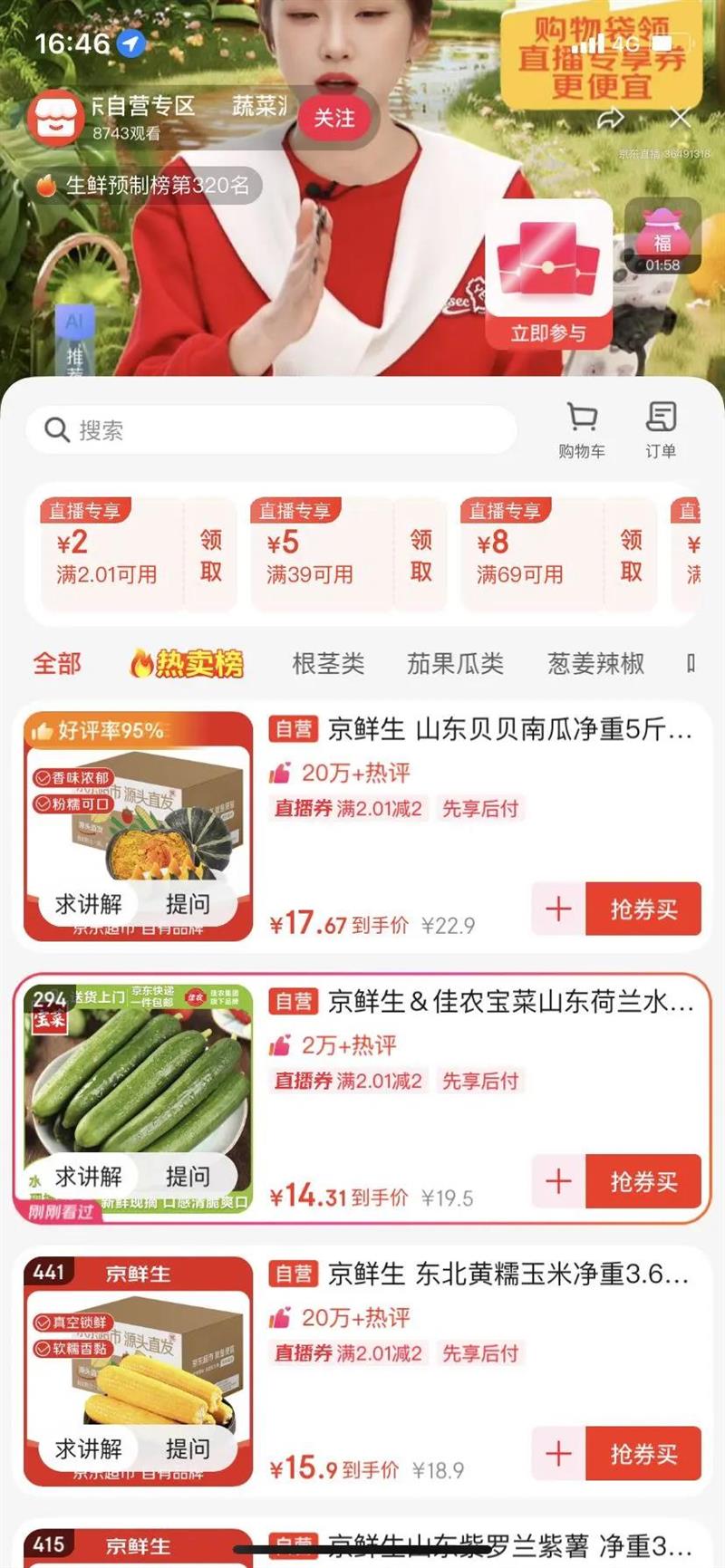Close the live stream
This screenshot has height=1568, width=725.
(x=681, y=118)
